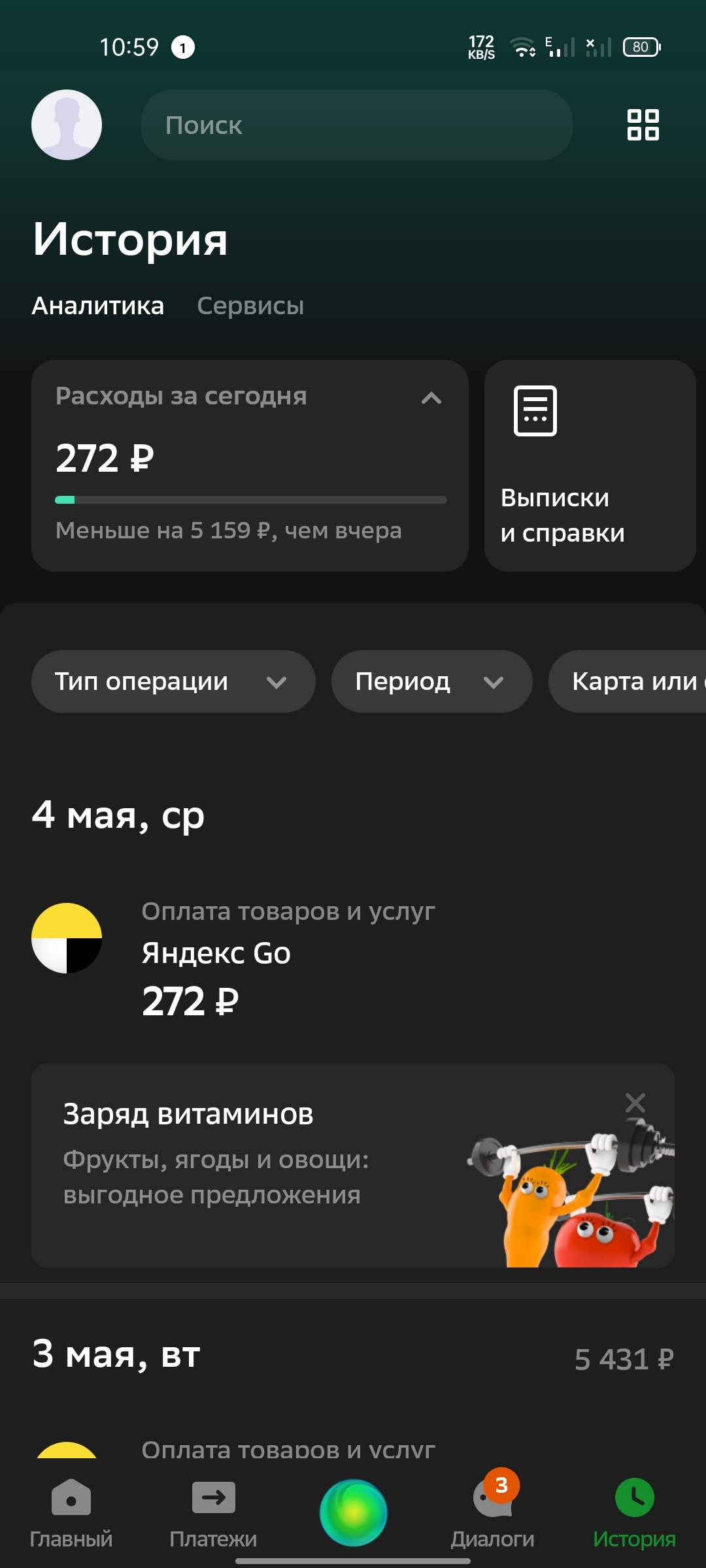Collapse the Расходы за сегодня card
The height and width of the screenshot is (1568, 706).
point(431,398)
